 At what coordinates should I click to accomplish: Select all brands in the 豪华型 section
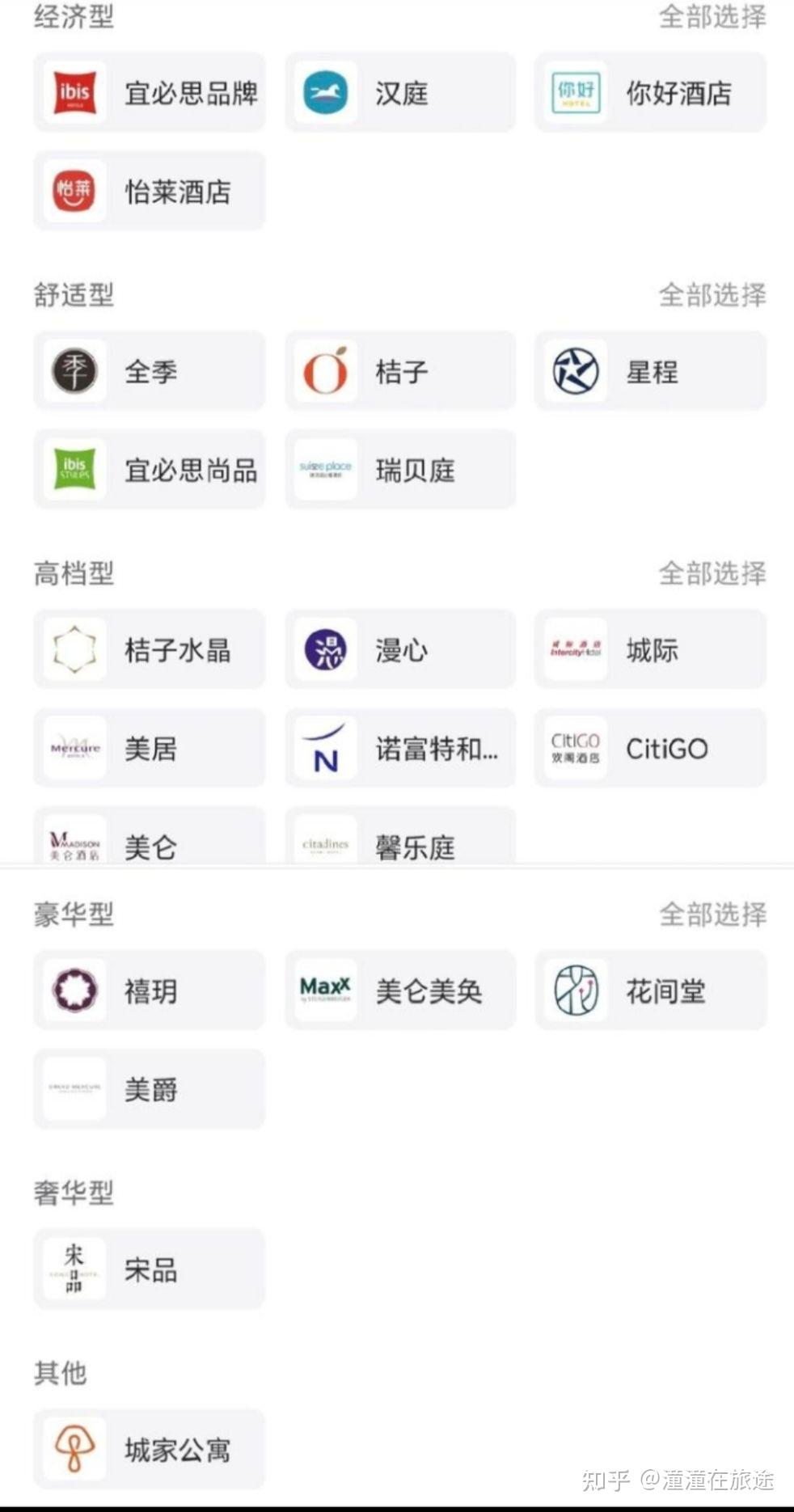712,914
